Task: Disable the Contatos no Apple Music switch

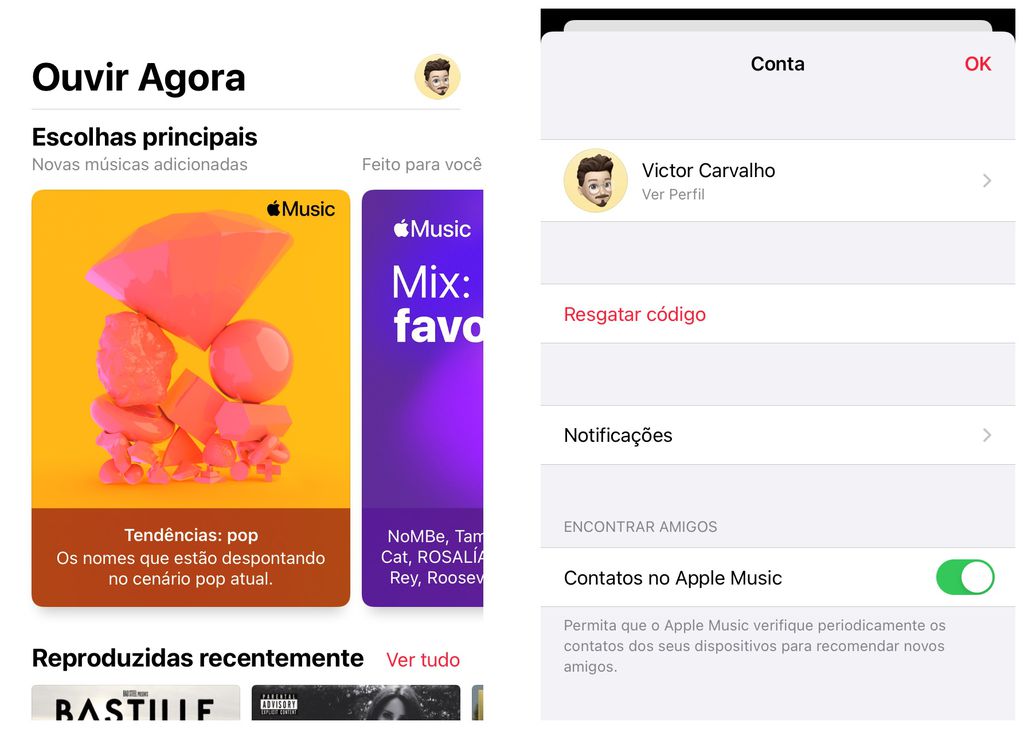Action: 964,578
